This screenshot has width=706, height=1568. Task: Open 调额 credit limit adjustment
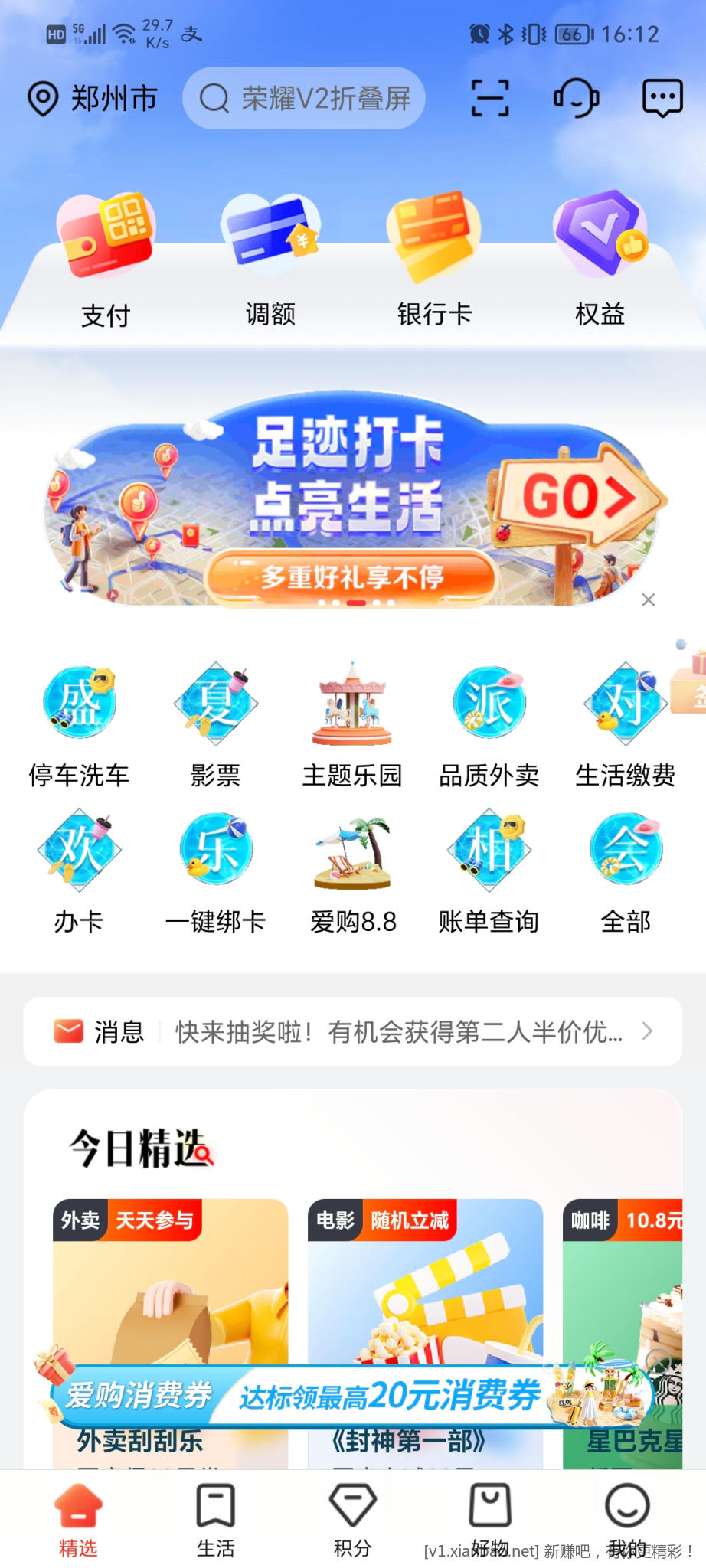[270, 260]
